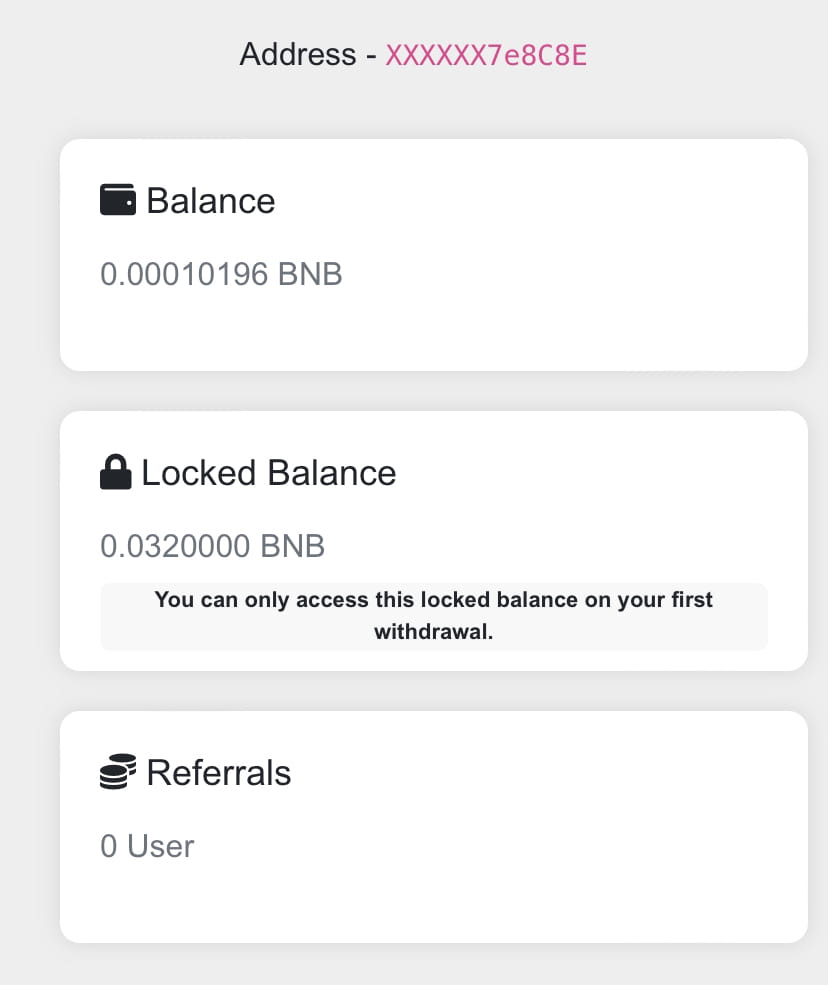Screen dimensions: 828x985
Task: Select the Referrals heading
Action: point(217,772)
